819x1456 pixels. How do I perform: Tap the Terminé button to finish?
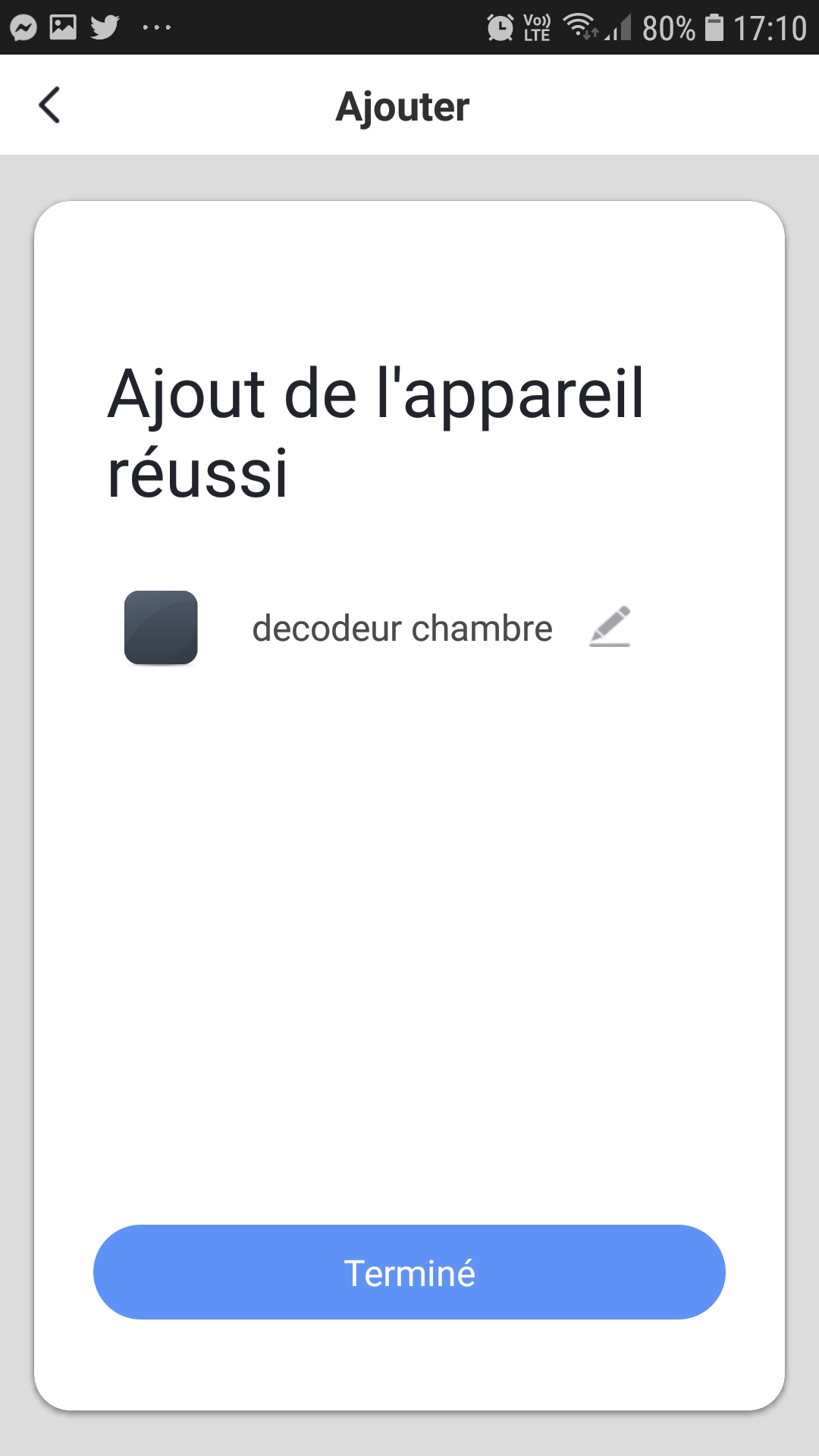pos(409,1272)
